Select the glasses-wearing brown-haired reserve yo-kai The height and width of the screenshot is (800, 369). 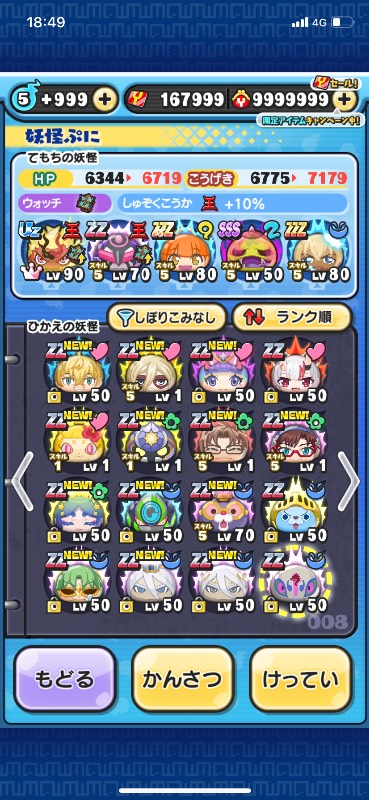point(225,442)
